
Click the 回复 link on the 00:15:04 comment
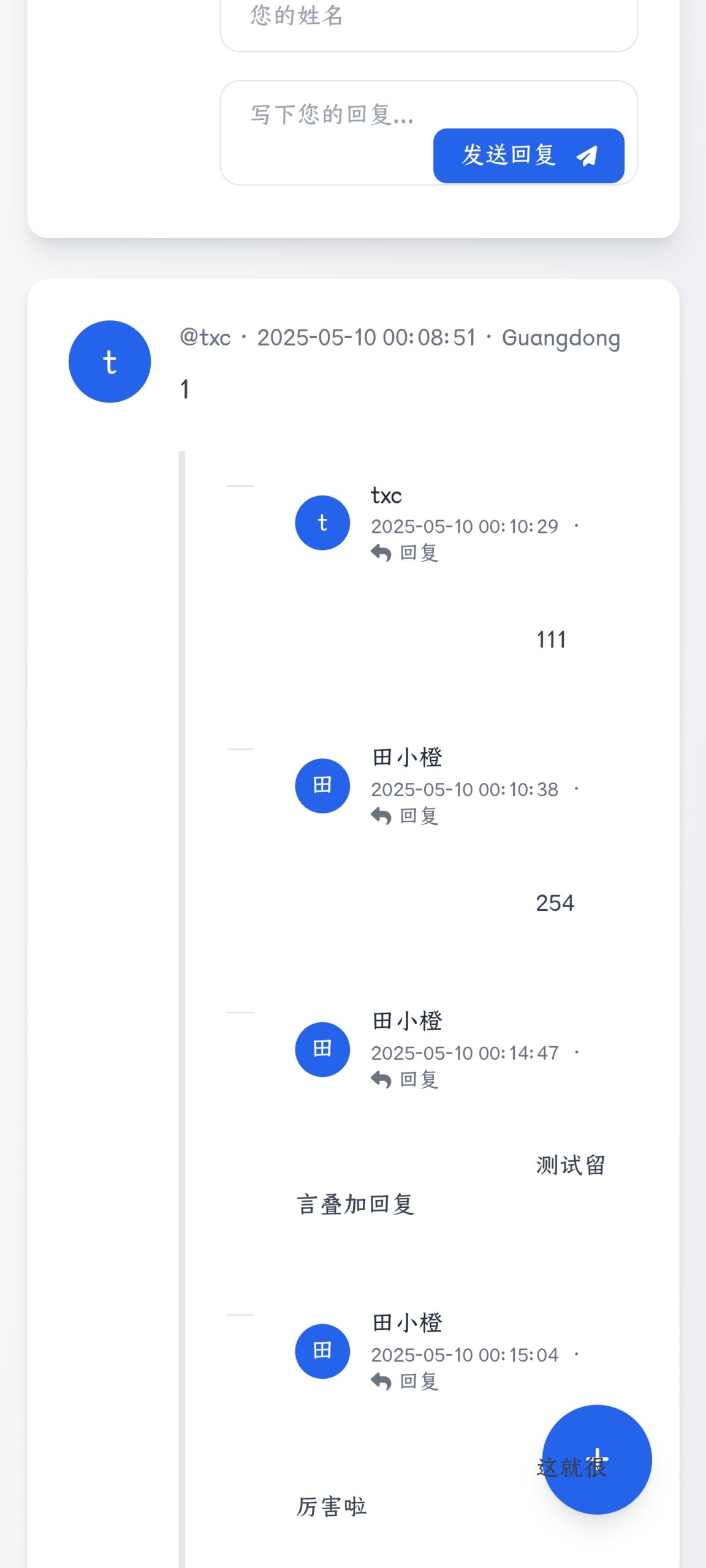pyautogui.click(x=419, y=1381)
